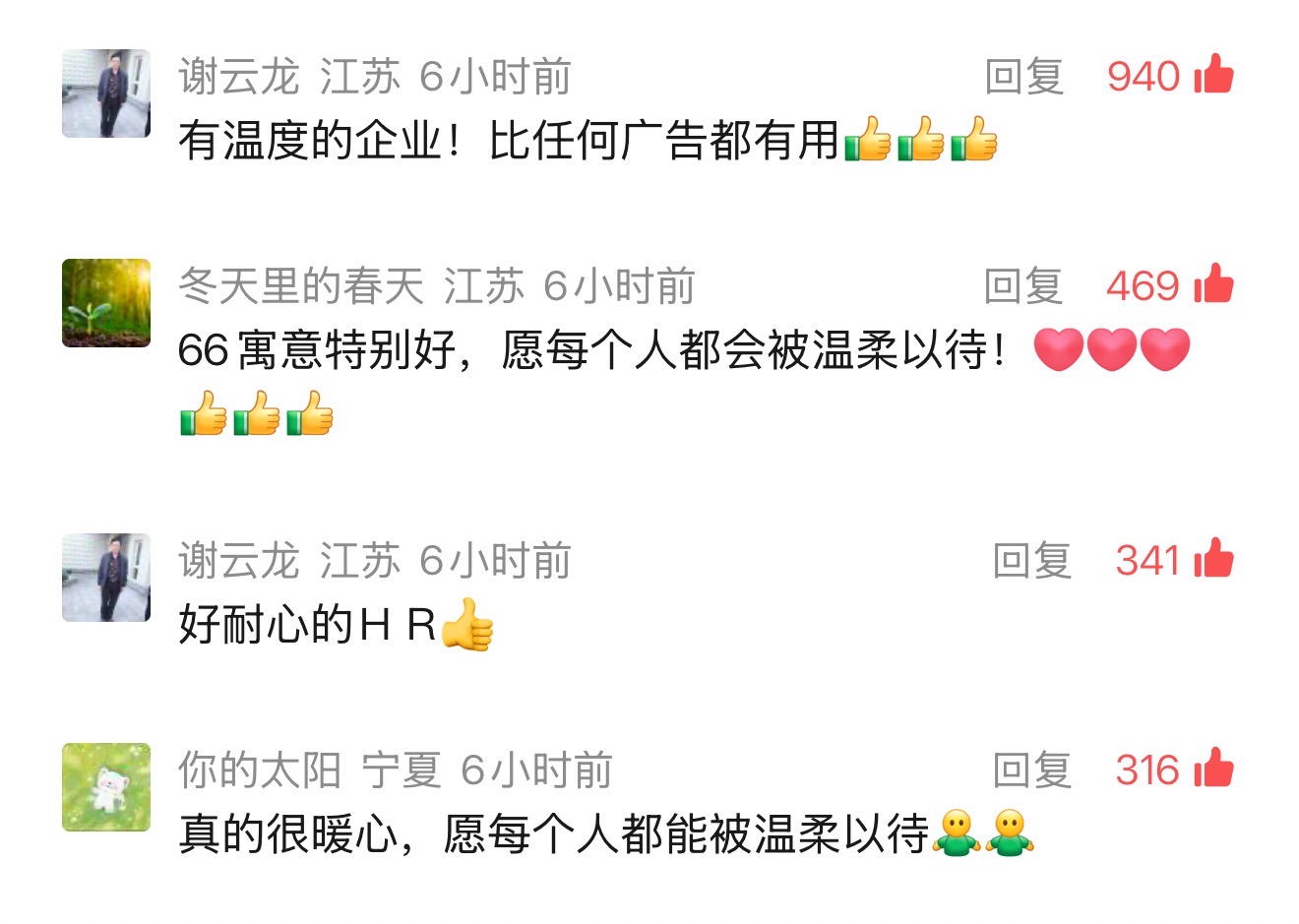1299x924 pixels.
Task: Open 冬天里的春天's profile avatar
Action: [x=106, y=303]
